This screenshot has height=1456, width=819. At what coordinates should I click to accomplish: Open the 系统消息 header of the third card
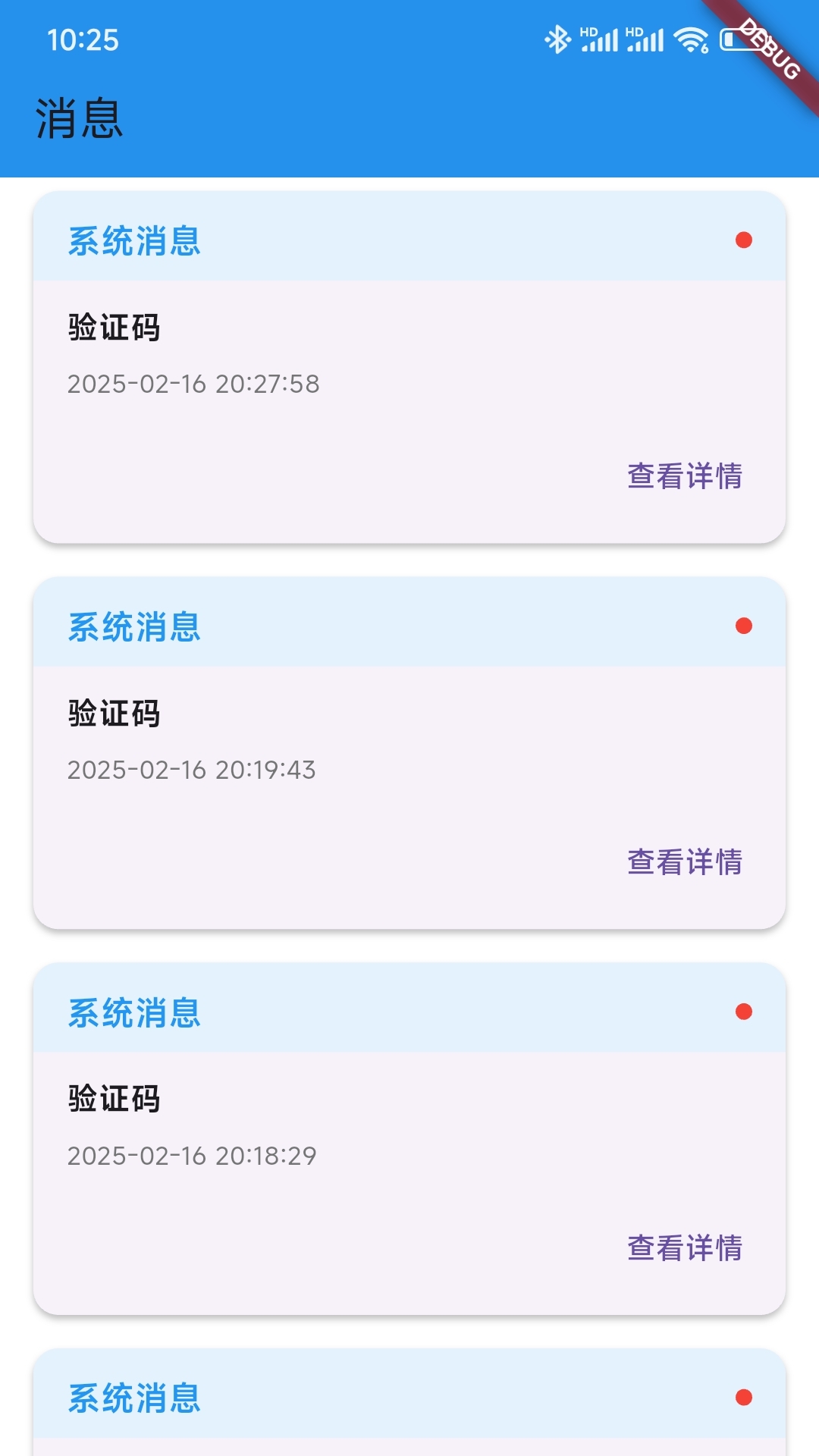tap(134, 1012)
